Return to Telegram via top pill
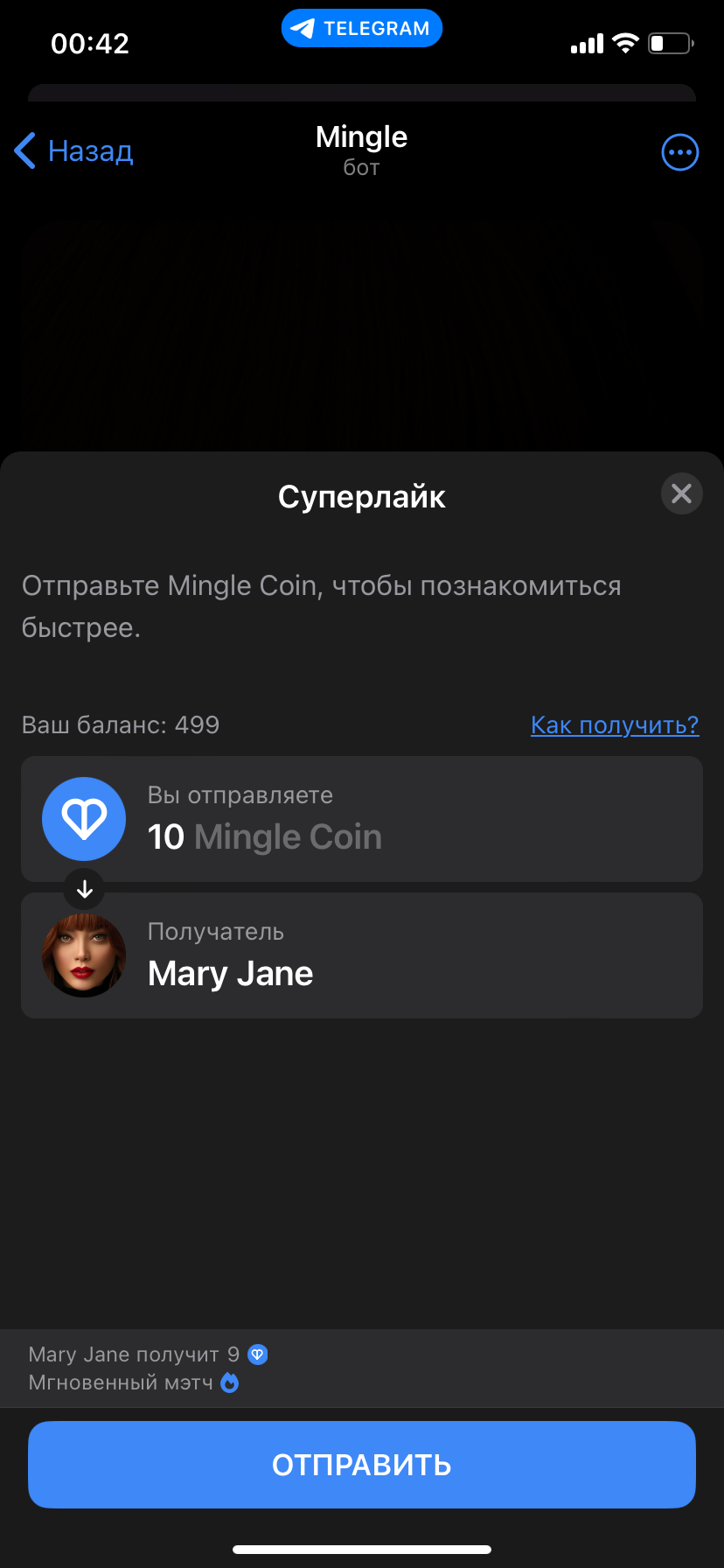Screen dimensions: 724x1568 click(x=362, y=29)
